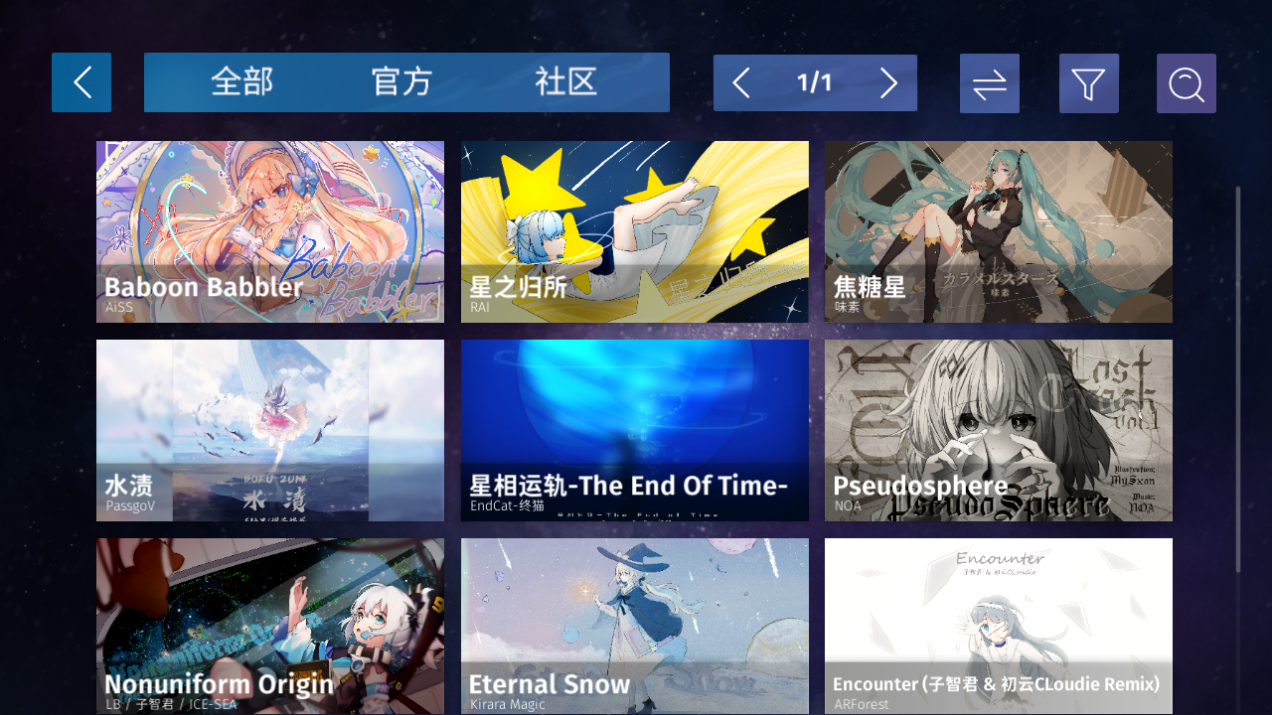Viewport: 1272px width, 715px height.
Task: Go to the previous page of songs
Action: click(x=741, y=83)
